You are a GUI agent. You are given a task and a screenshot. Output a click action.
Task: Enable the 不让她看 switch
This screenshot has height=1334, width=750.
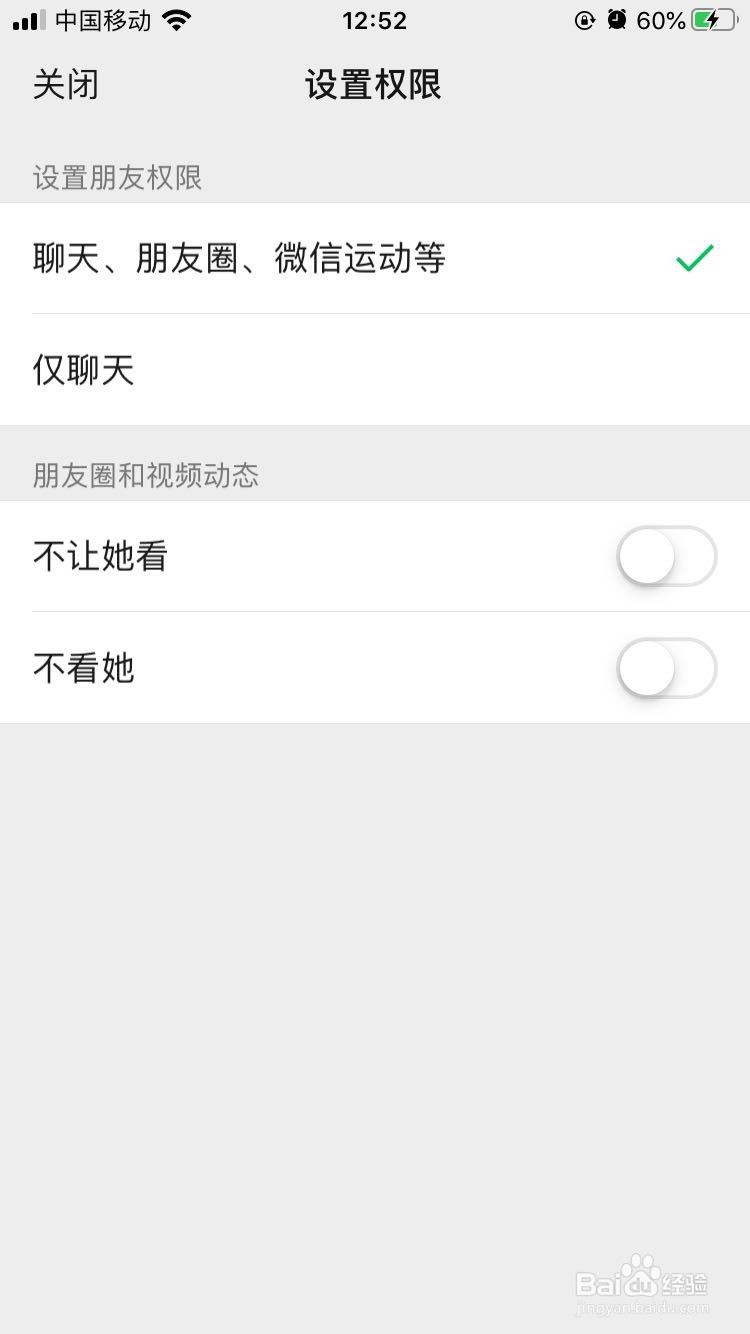coord(666,556)
